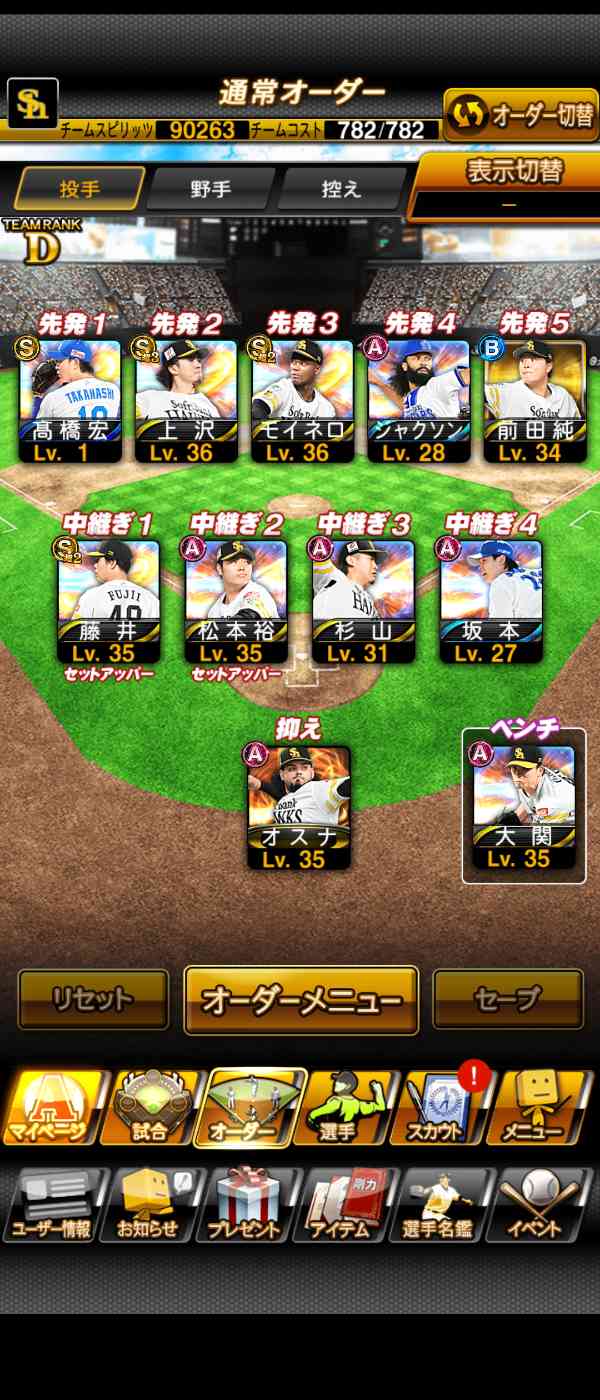Tap the リセット button
The height and width of the screenshot is (1400, 600).
click(x=93, y=999)
